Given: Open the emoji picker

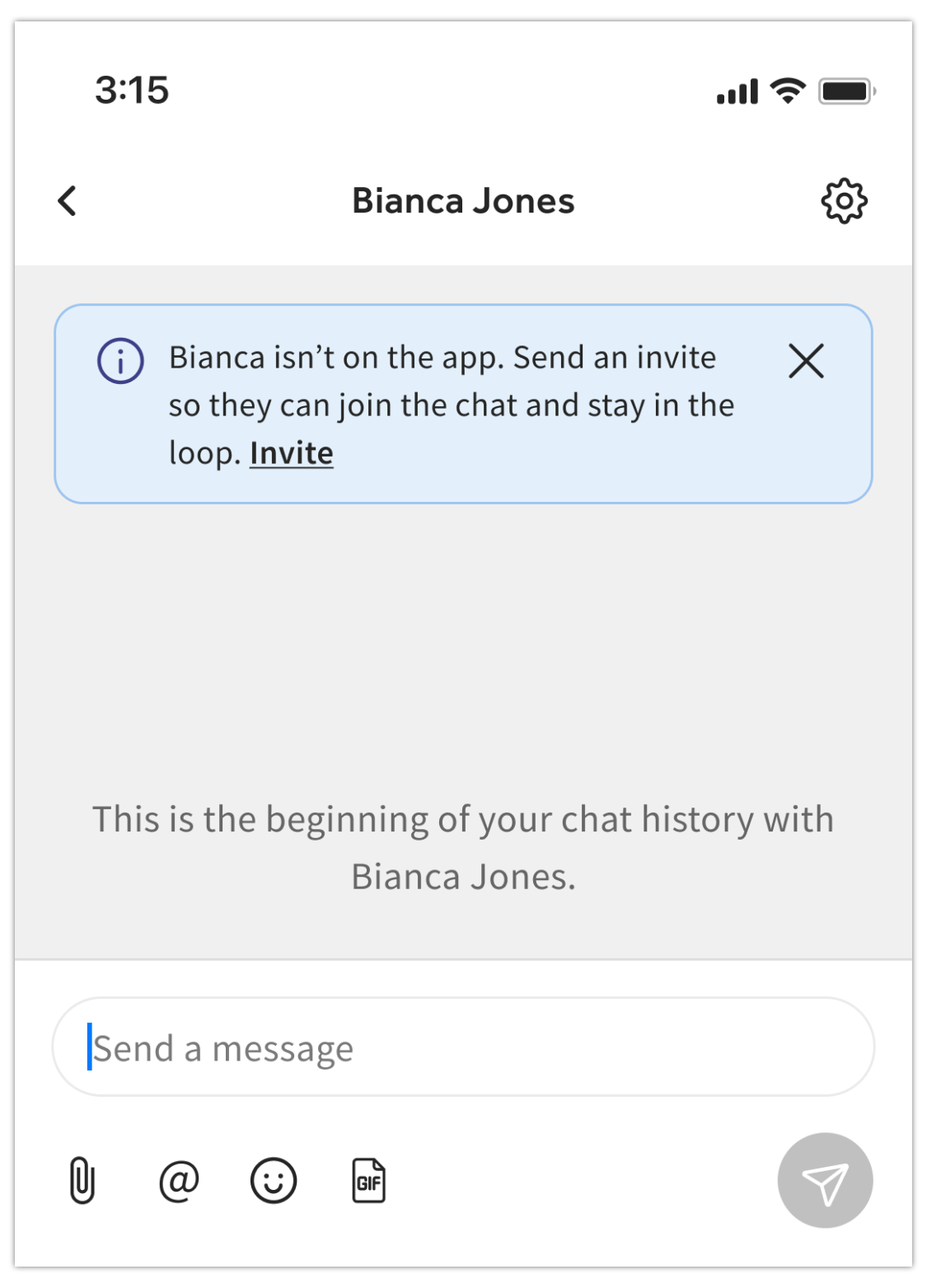Looking at the screenshot, I should pos(274,1181).
